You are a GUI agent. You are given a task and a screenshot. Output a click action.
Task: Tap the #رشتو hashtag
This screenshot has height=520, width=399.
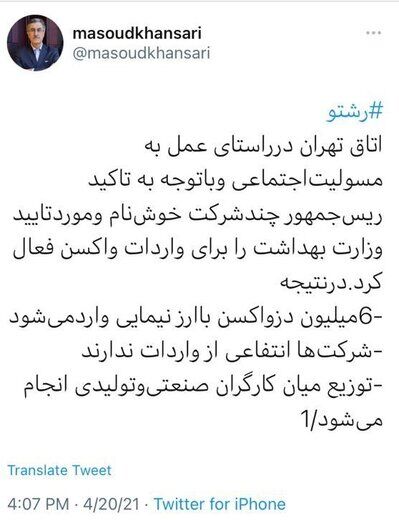click(x=355, y=113)
